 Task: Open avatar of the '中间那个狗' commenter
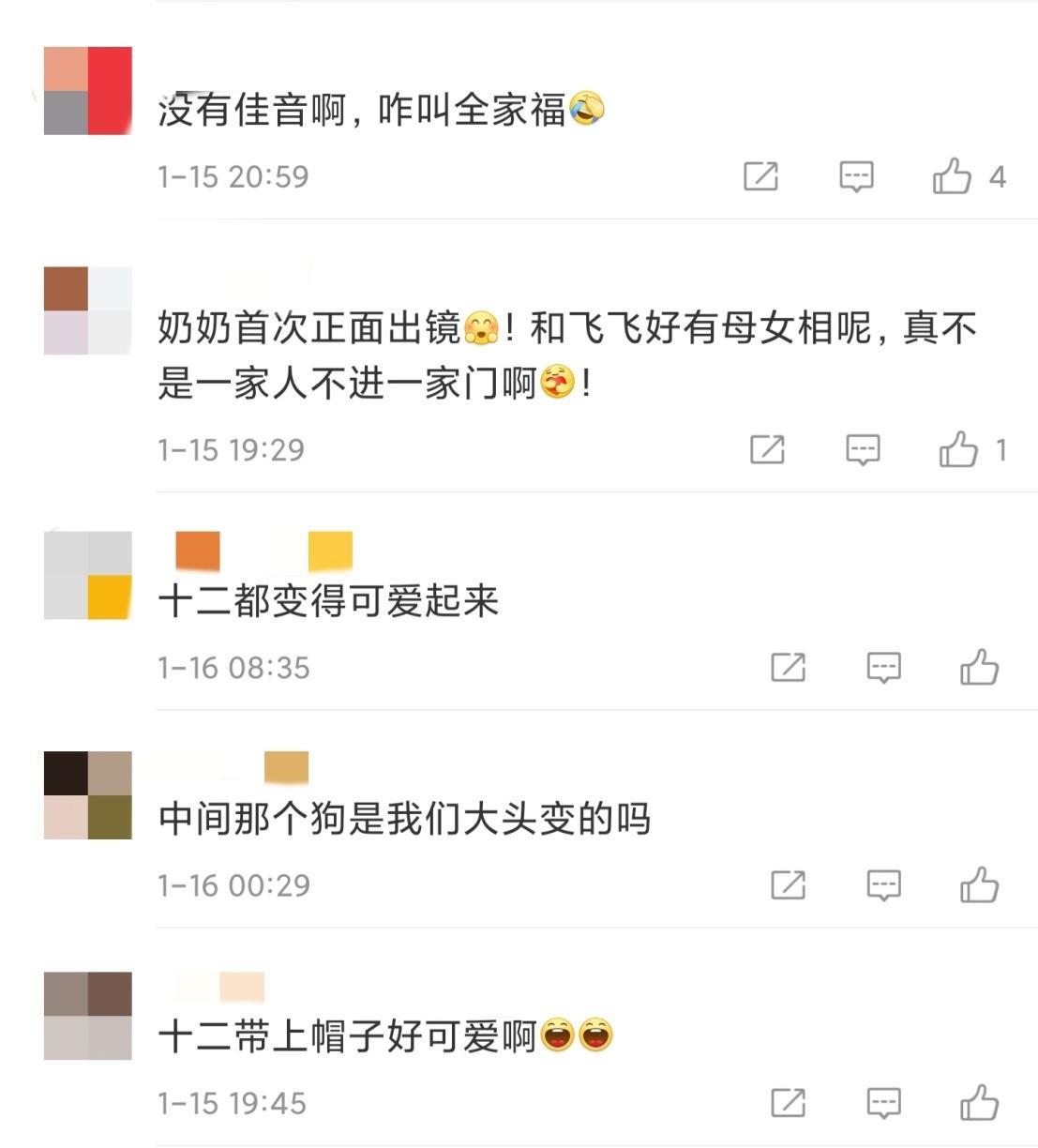tap(88, 794)
